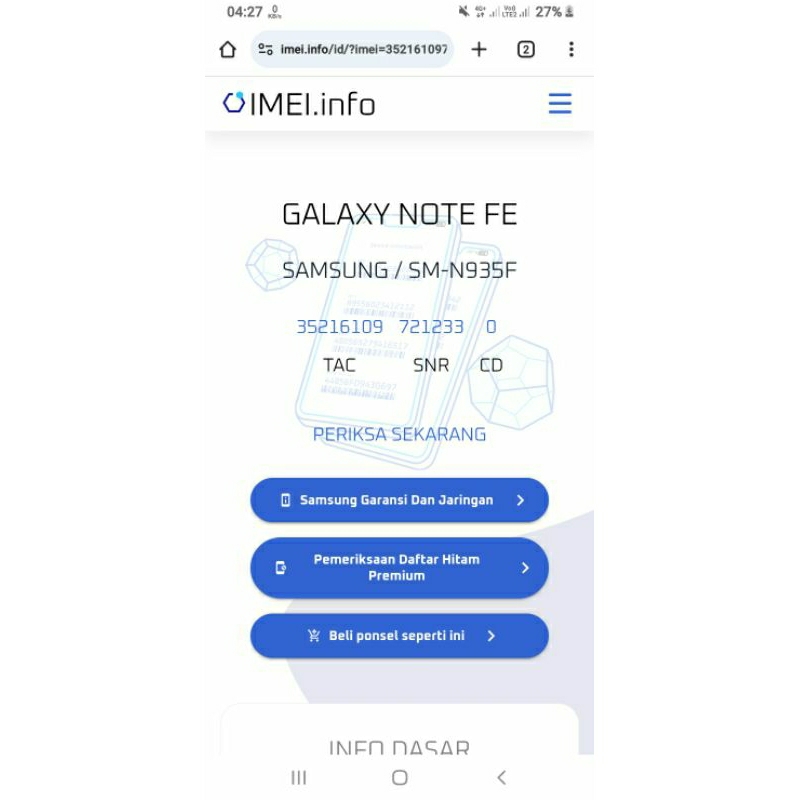The width and height of the screenshot is (800, 800).
Task: Open the browser overflow menu
Action: (571, 49)
